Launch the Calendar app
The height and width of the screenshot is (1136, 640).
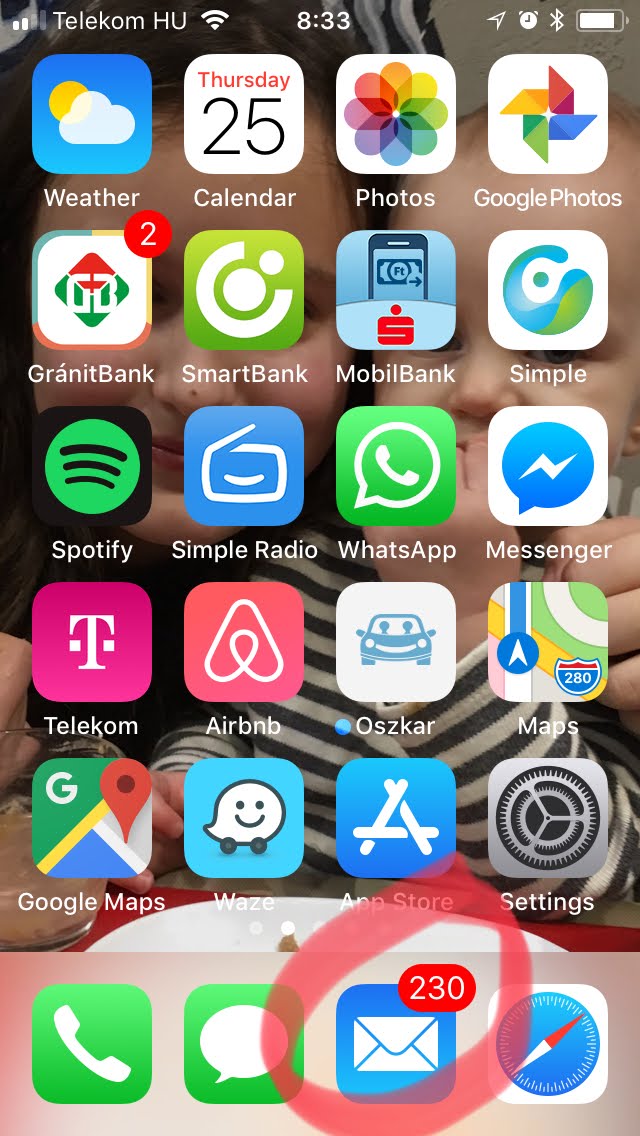pos(244,114)
